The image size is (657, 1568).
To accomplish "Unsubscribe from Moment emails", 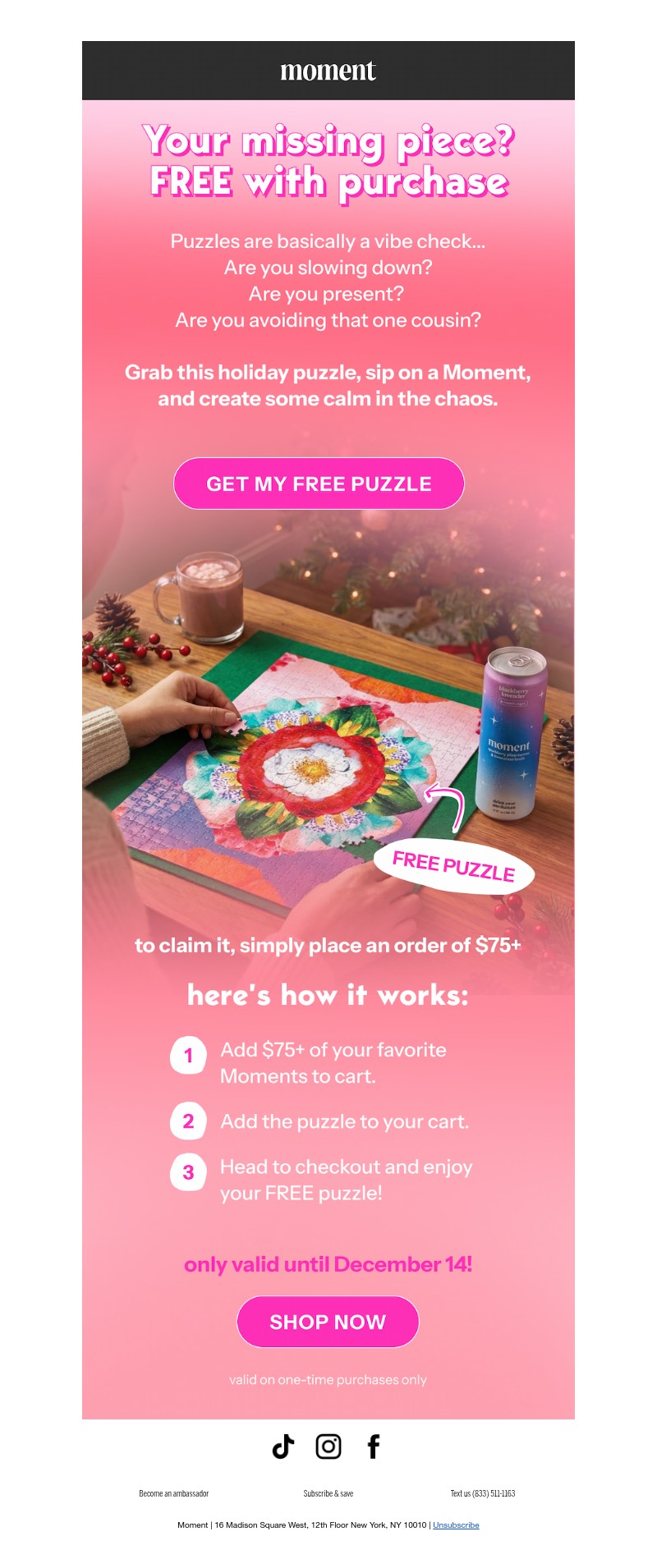I will pos(456,1525).
